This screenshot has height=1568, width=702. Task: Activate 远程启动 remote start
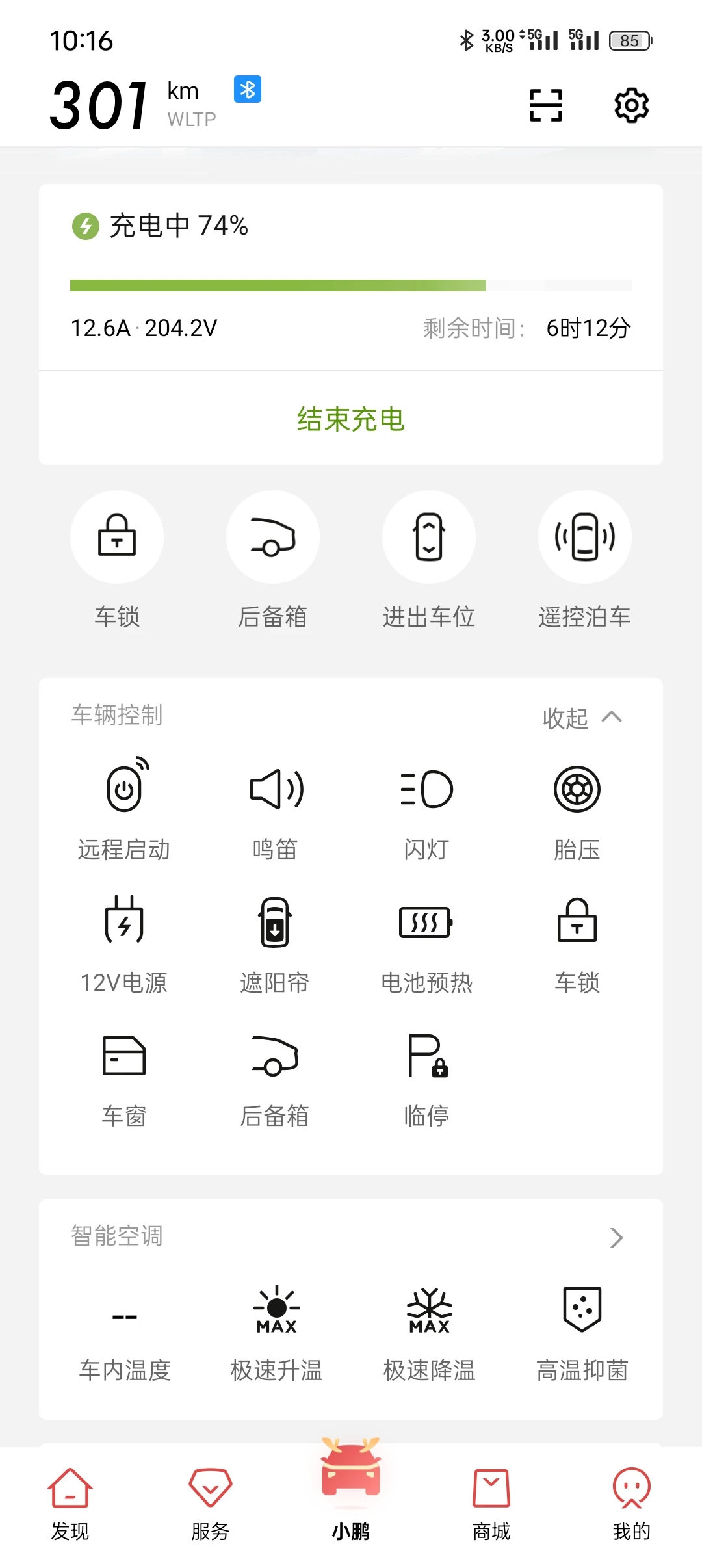(x=124, y=789)
